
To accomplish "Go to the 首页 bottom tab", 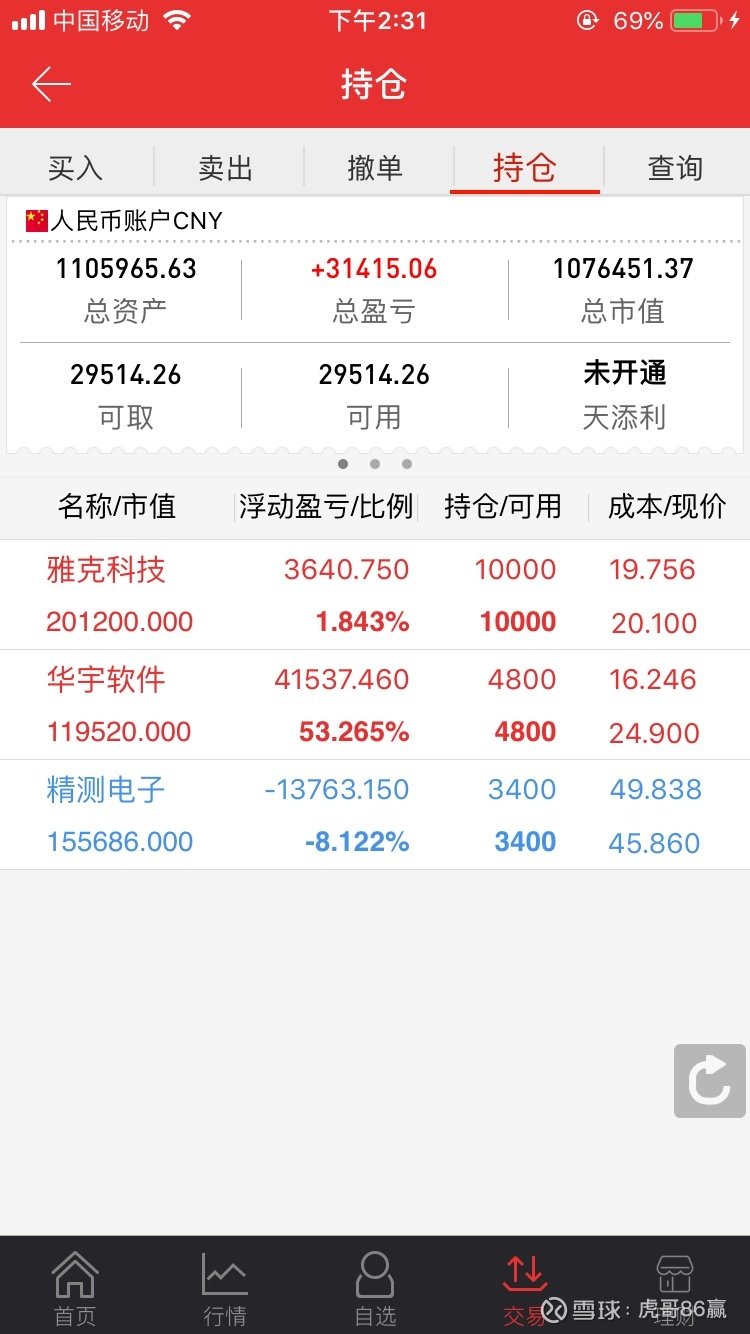I will pyautogui.click(x=75, y=1288).
